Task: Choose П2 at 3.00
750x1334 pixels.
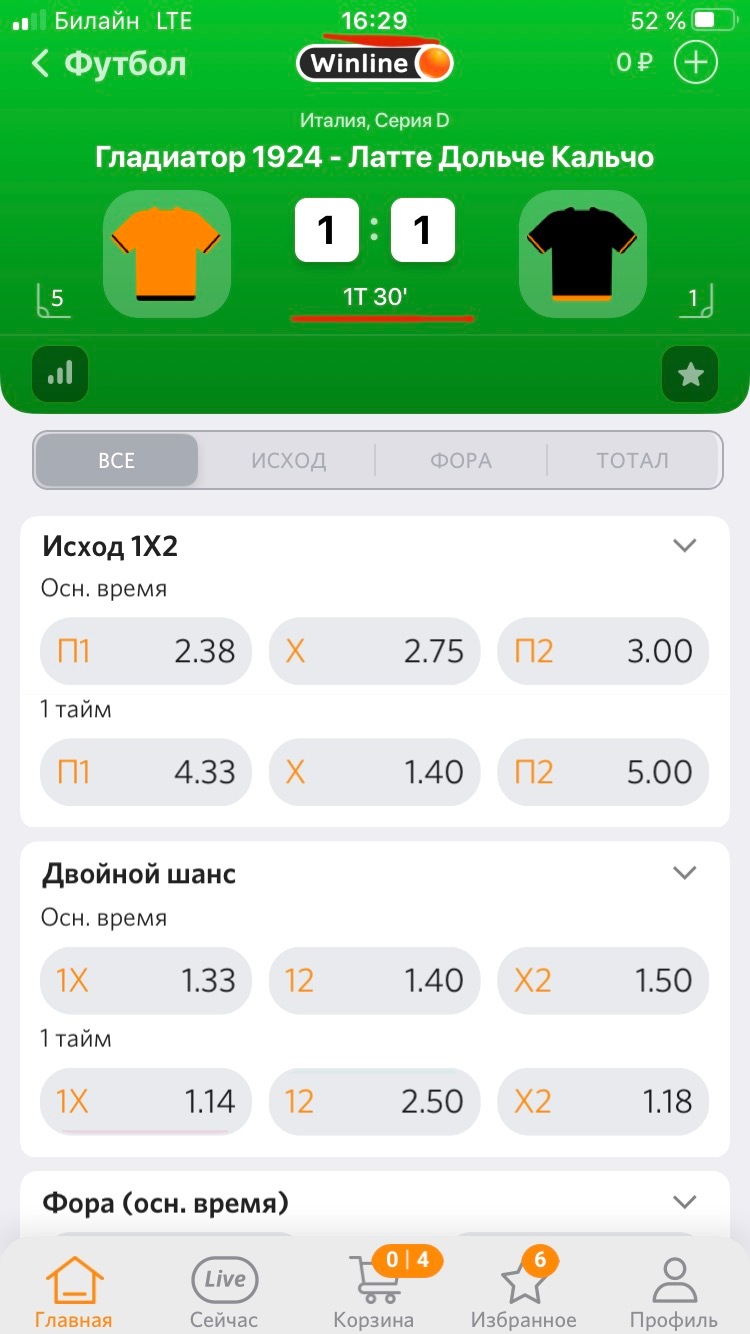Action: [603, 652]
